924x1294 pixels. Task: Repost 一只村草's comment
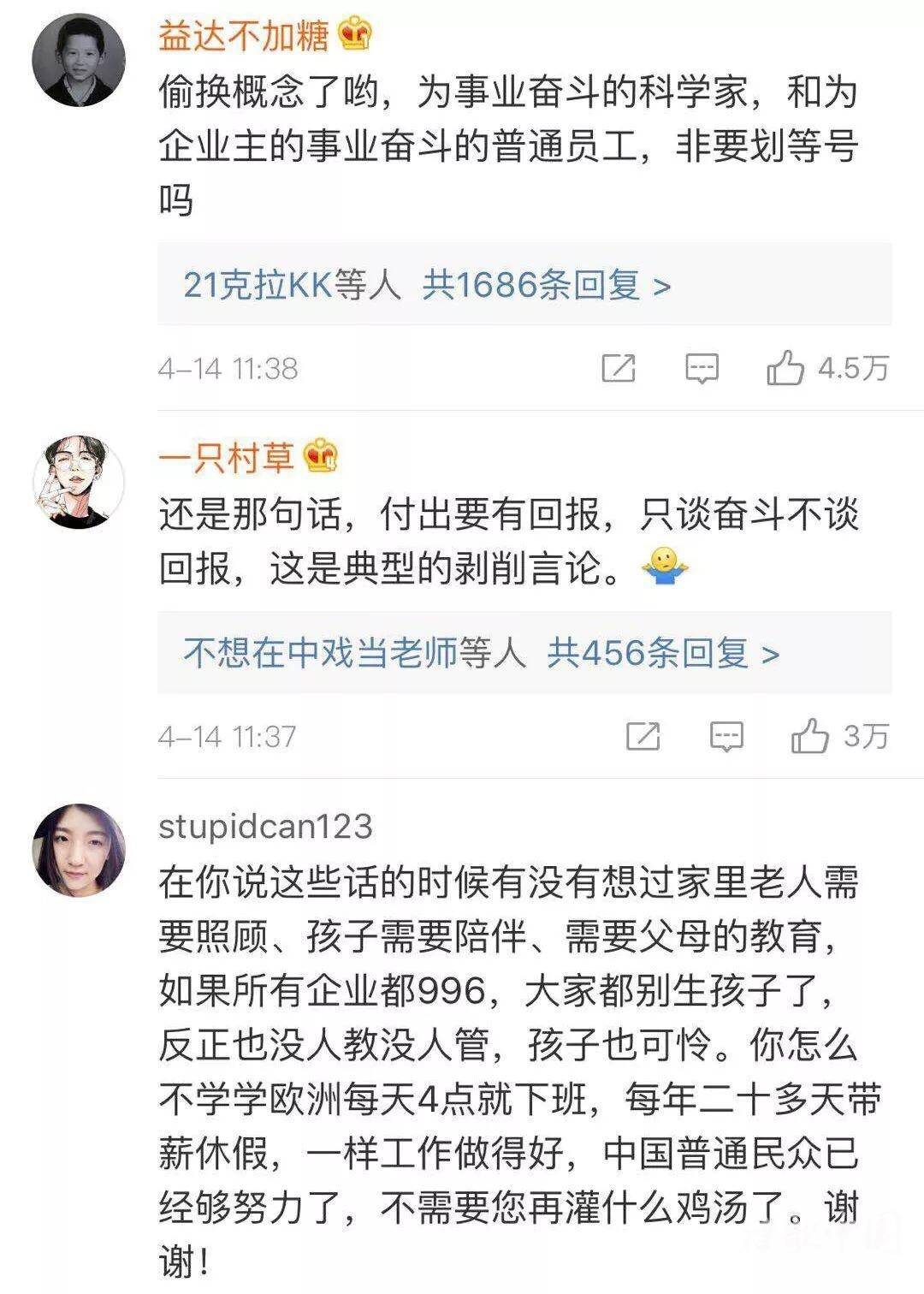coord(643,736)
